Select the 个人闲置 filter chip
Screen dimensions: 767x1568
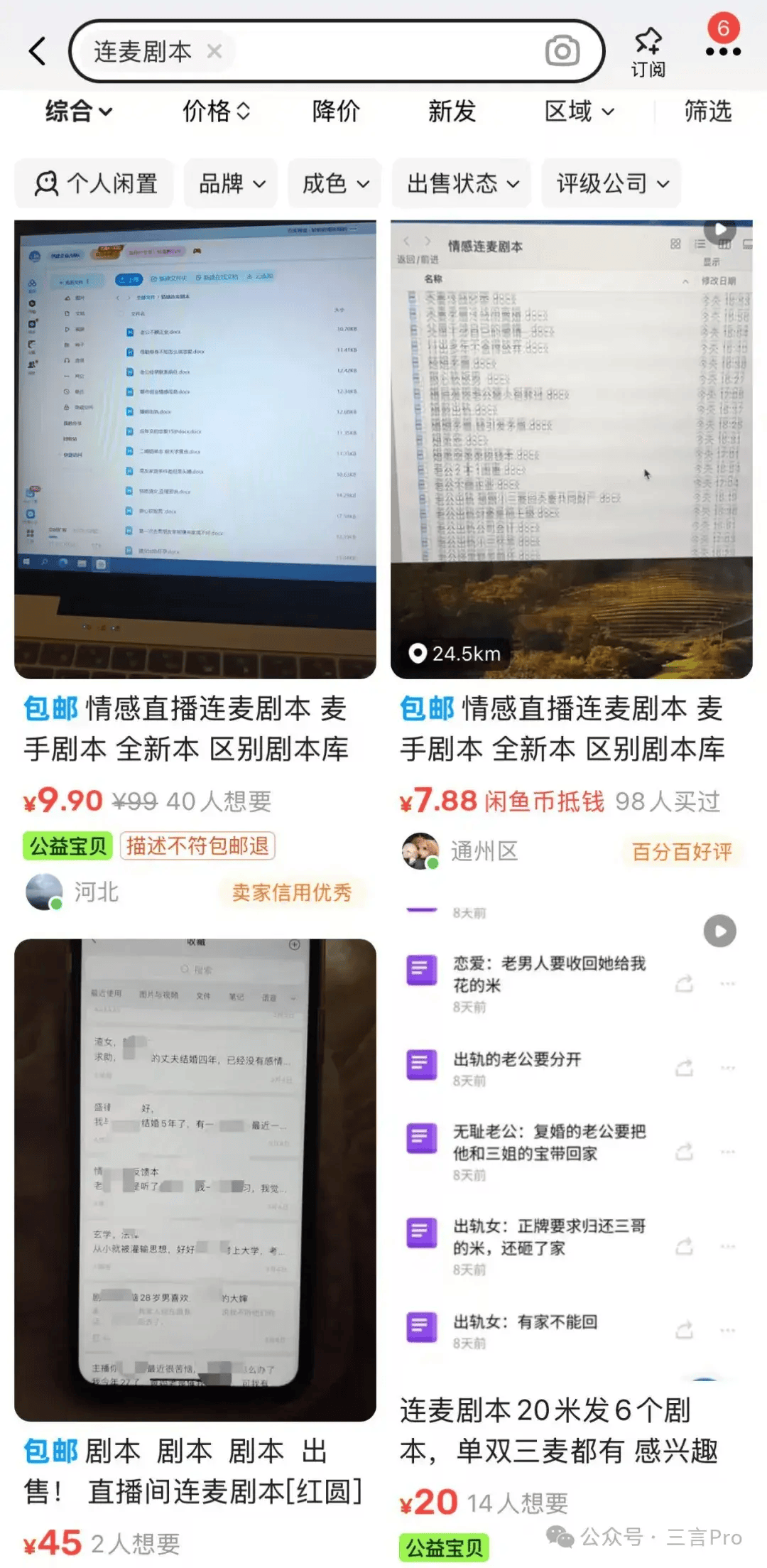[x=95, y=184]
